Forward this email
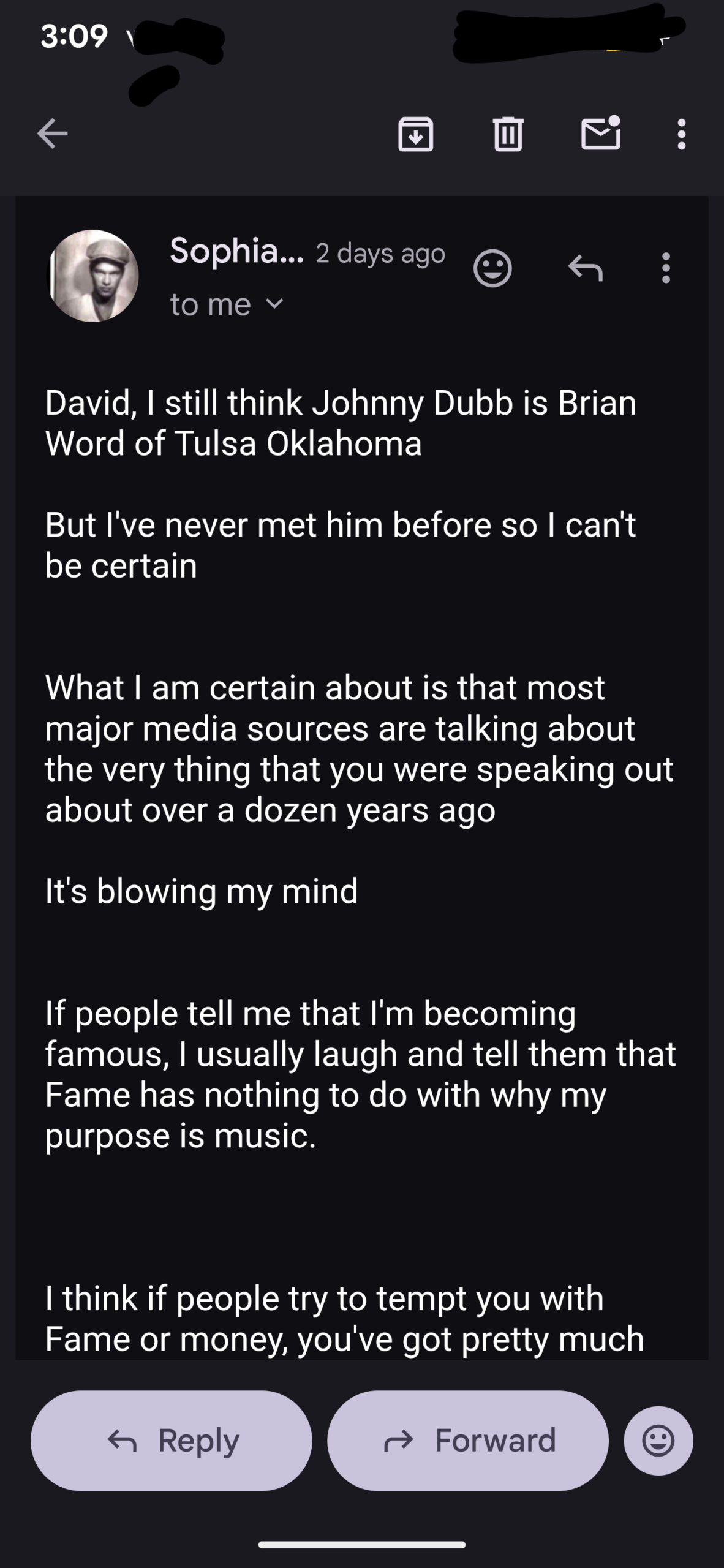724x1568 pixels. [x=468, y=1441]
